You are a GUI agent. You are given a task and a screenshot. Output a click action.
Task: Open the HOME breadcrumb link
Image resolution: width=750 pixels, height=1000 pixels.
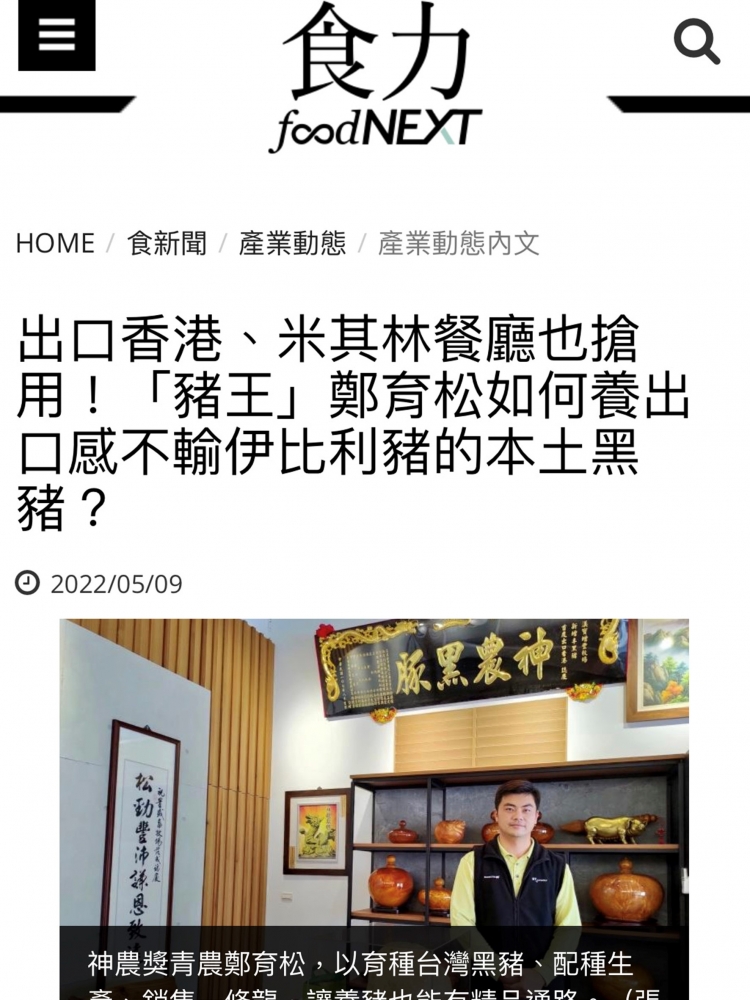point(55,243)
